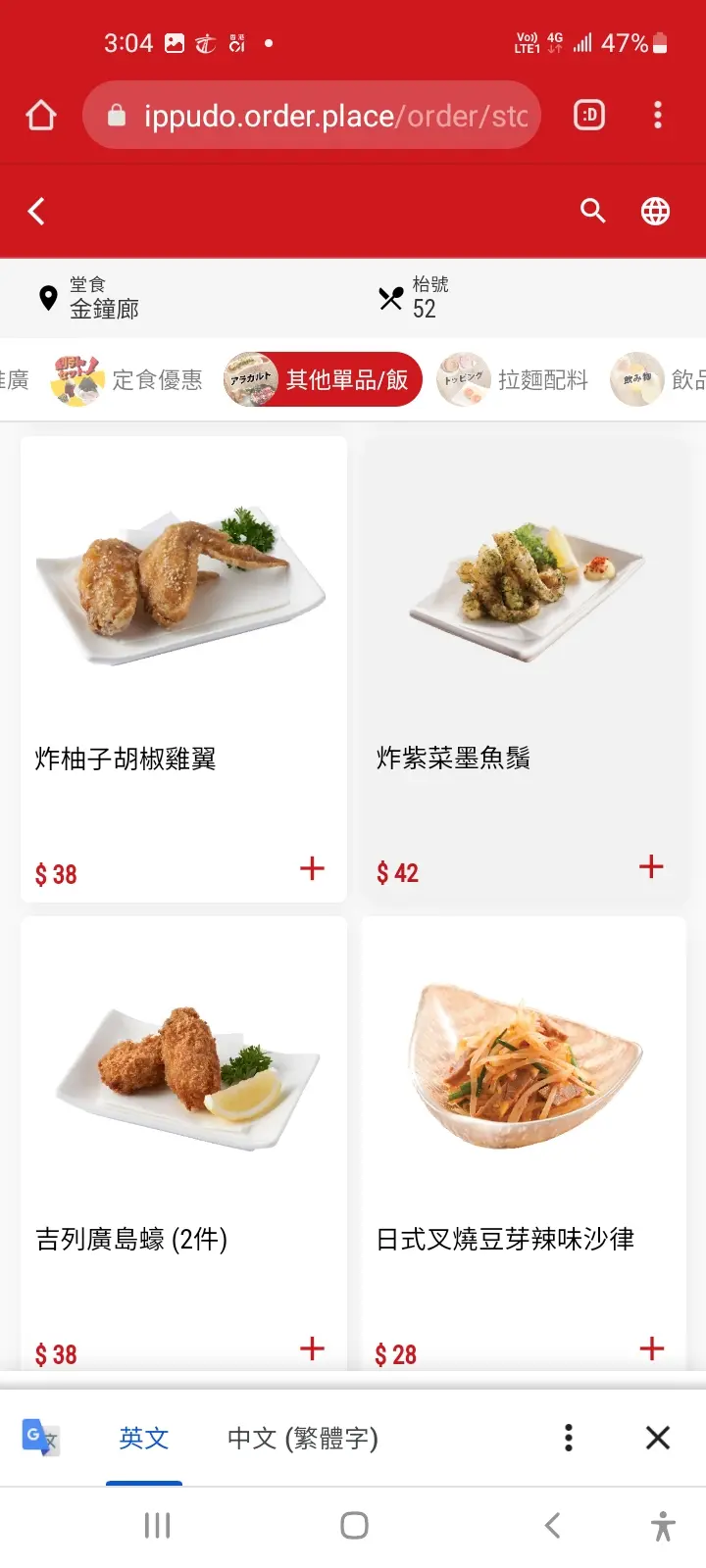Show page in 中文 (繁體字)

pyautogui.click(x=303, y=1438)
